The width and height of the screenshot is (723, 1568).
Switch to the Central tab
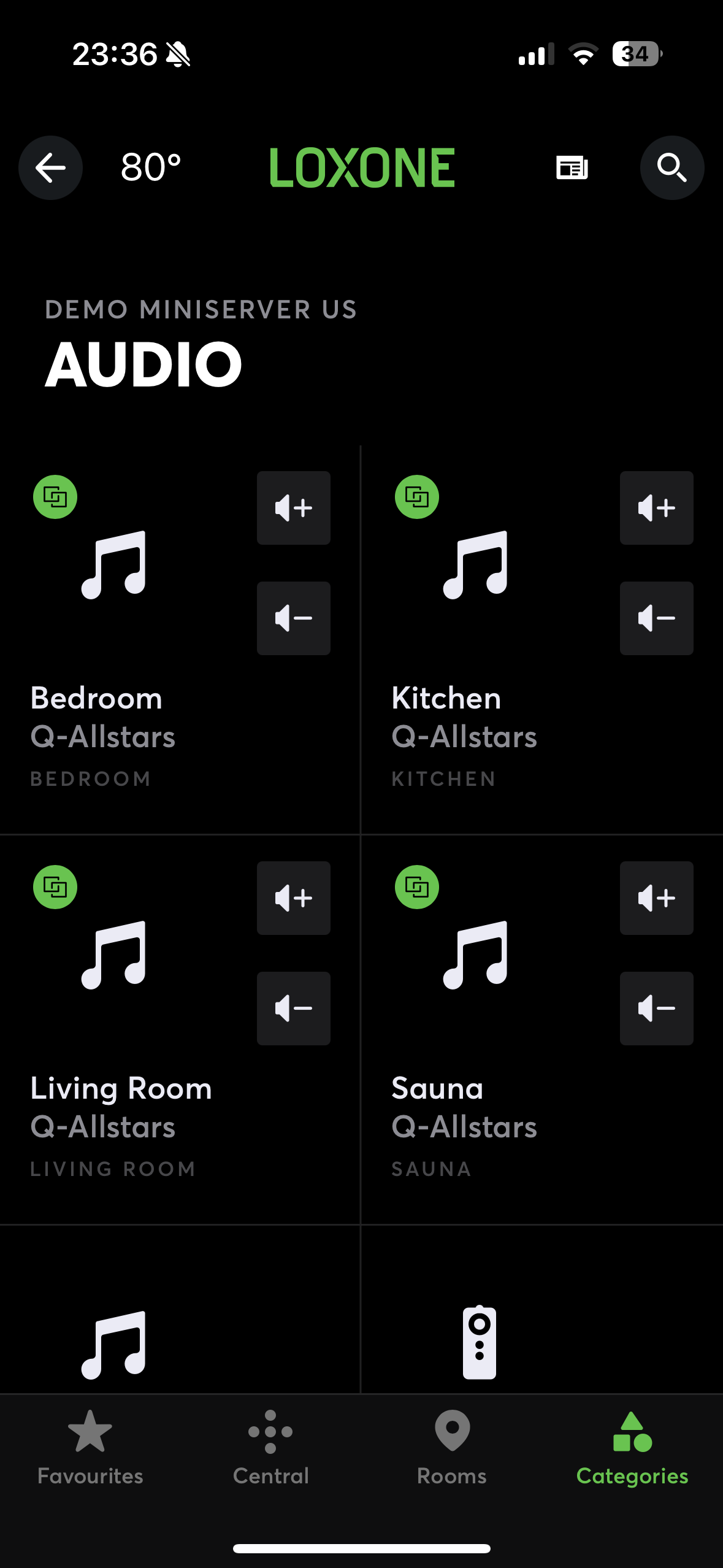click(270, 1448)
